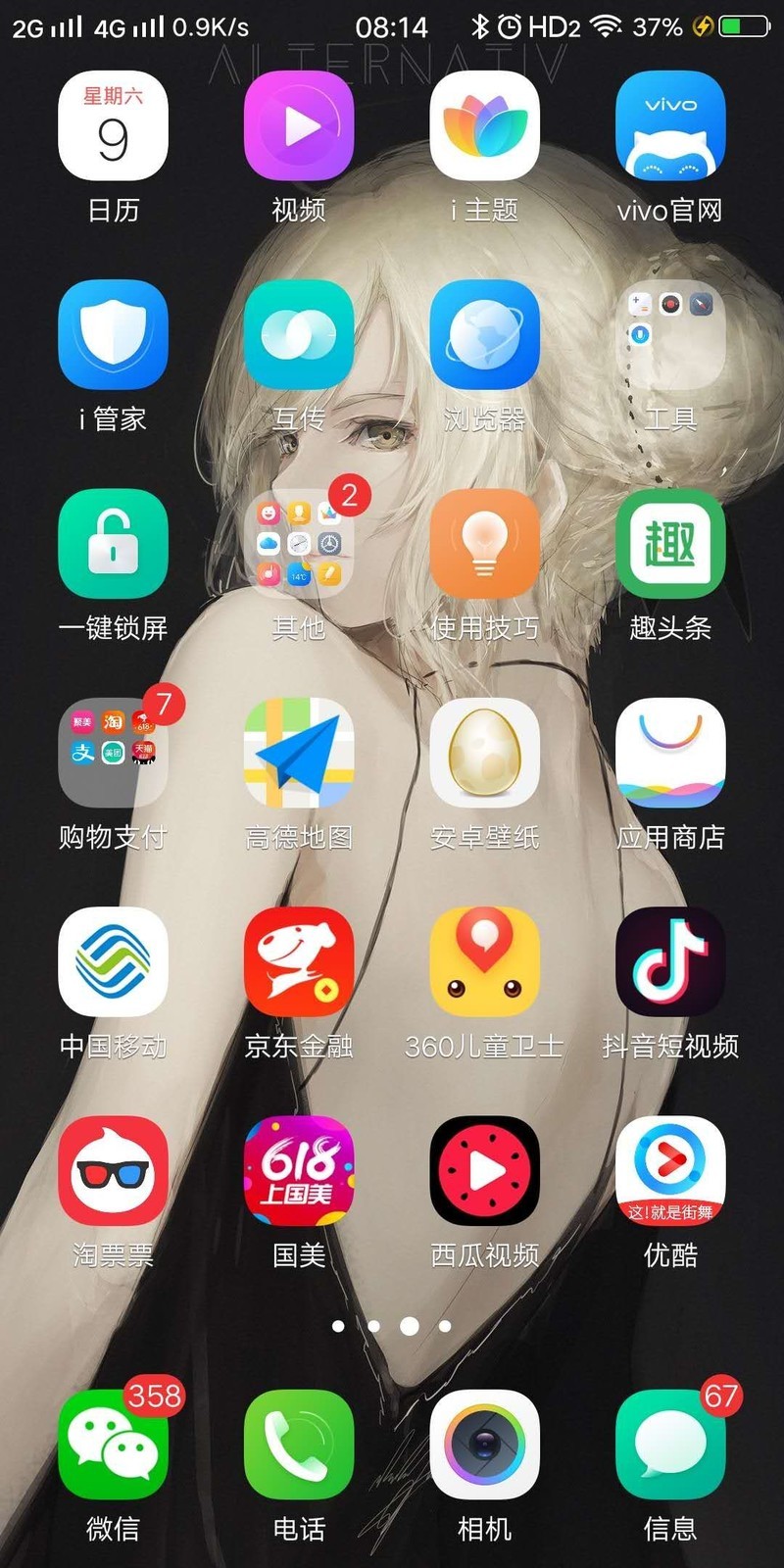Tap 一键锁屏 to lock screen
Viewport: 784px width, 1568px height.
pyautogui.click(x=113, y=543)
